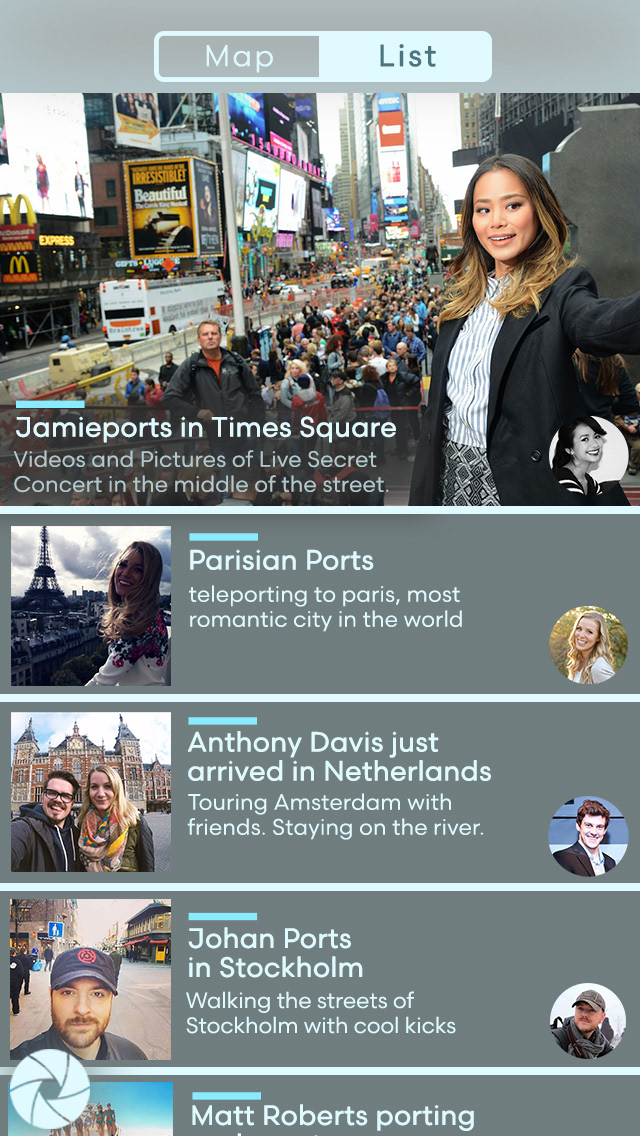Screen dimensions: 640x1136
Task: Open Johan Ports in Stockholm entry
Action: click(320, 979)
